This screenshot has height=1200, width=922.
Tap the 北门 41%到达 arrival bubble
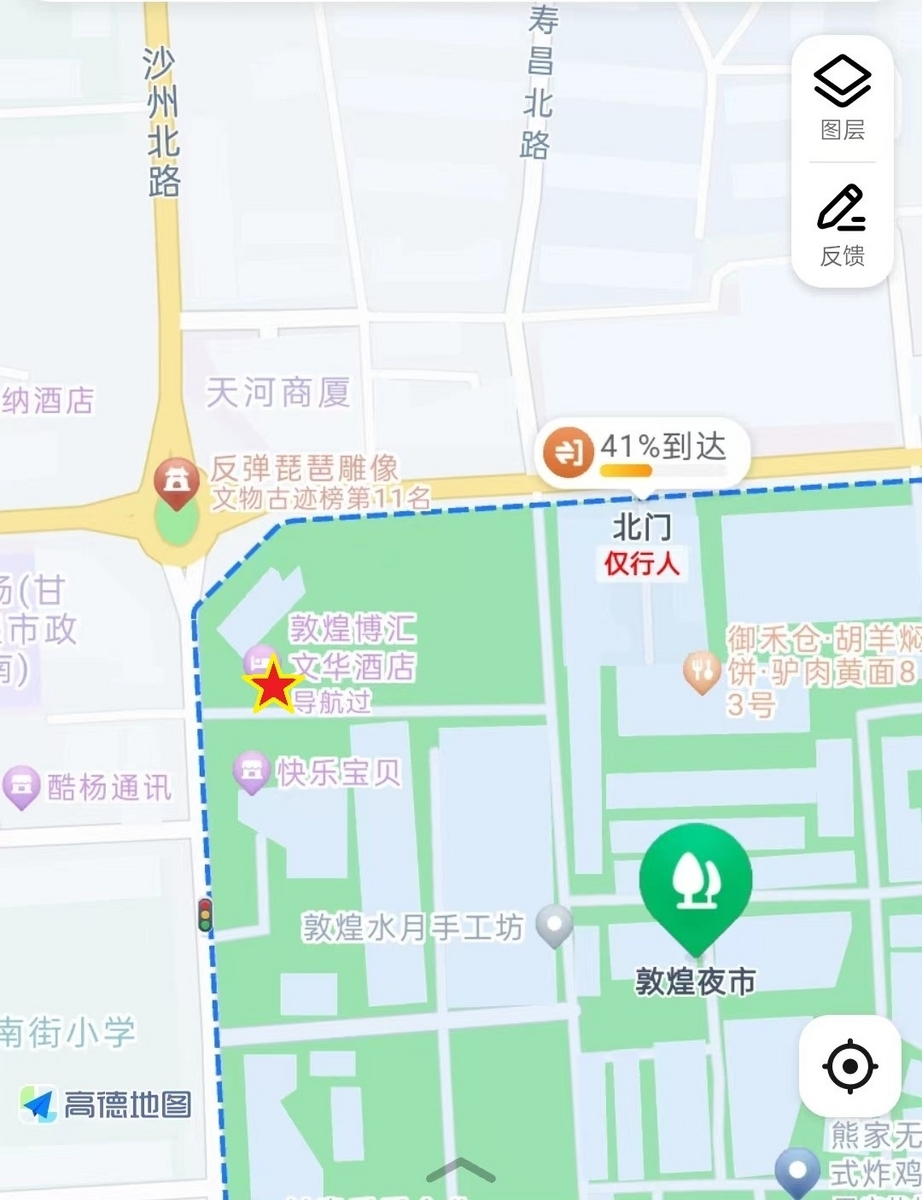click(643, 452)
